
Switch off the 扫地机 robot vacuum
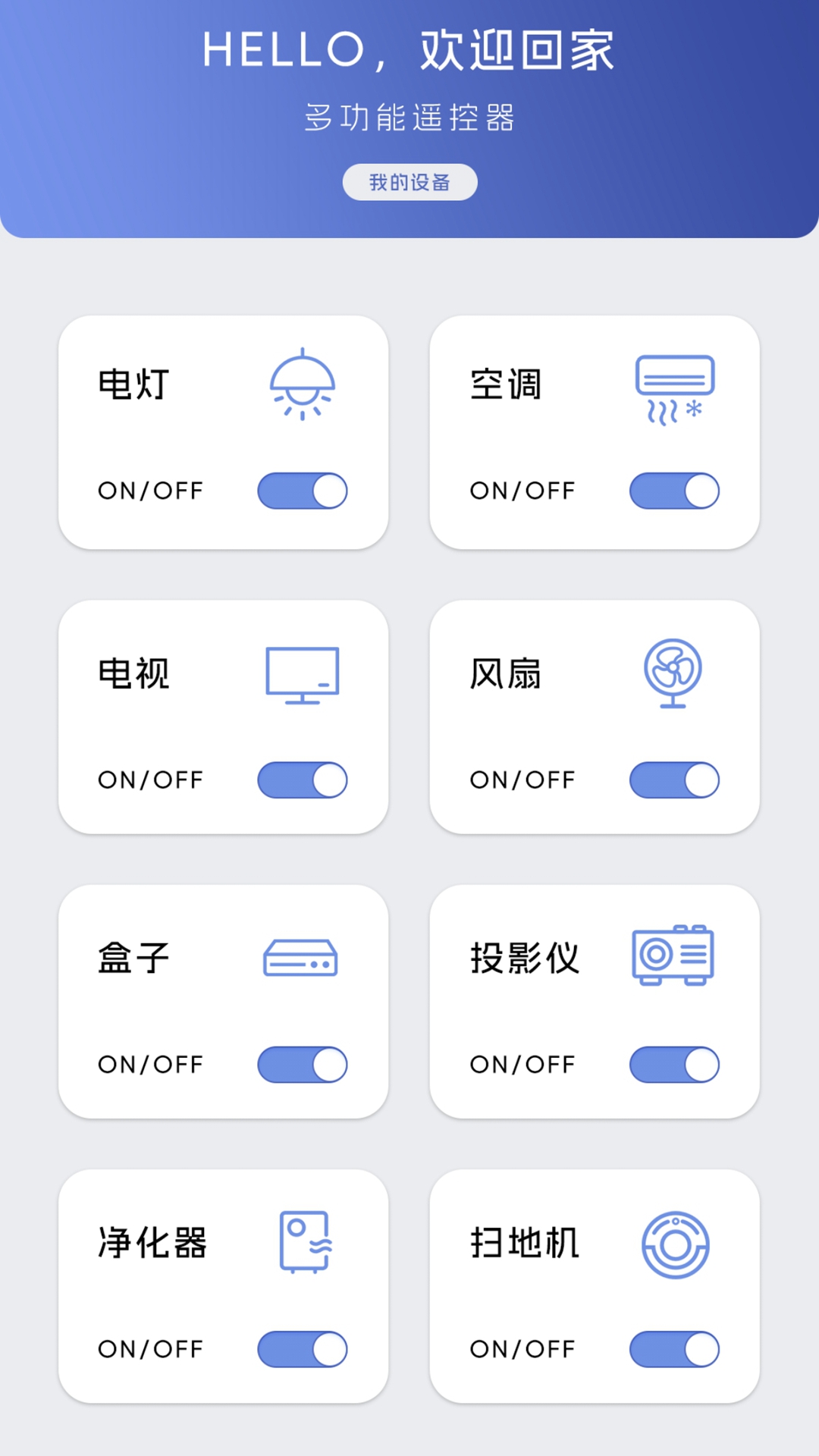coord(674,1349)
